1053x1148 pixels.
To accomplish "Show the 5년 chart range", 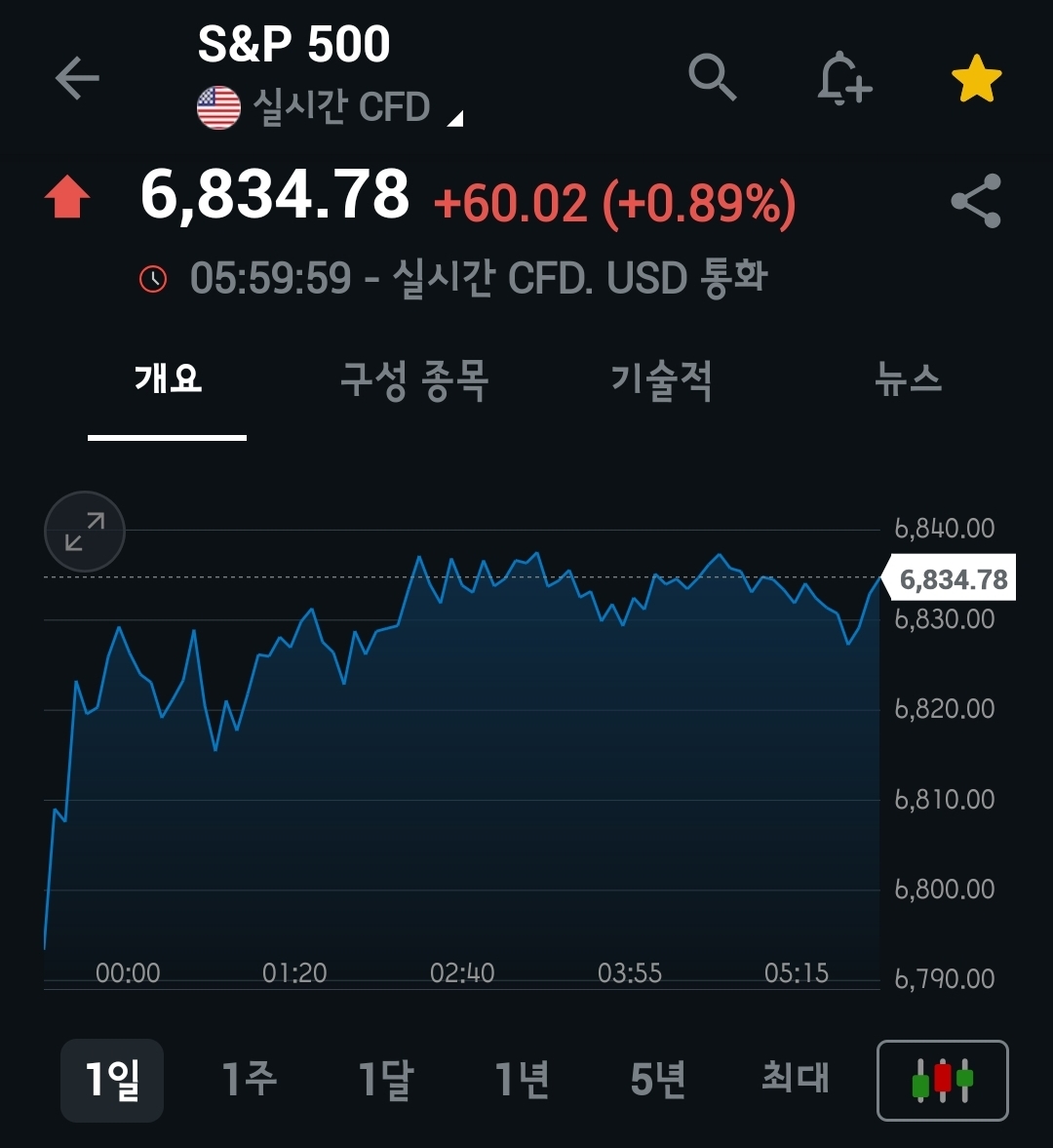I will [x=658, y=1080].
